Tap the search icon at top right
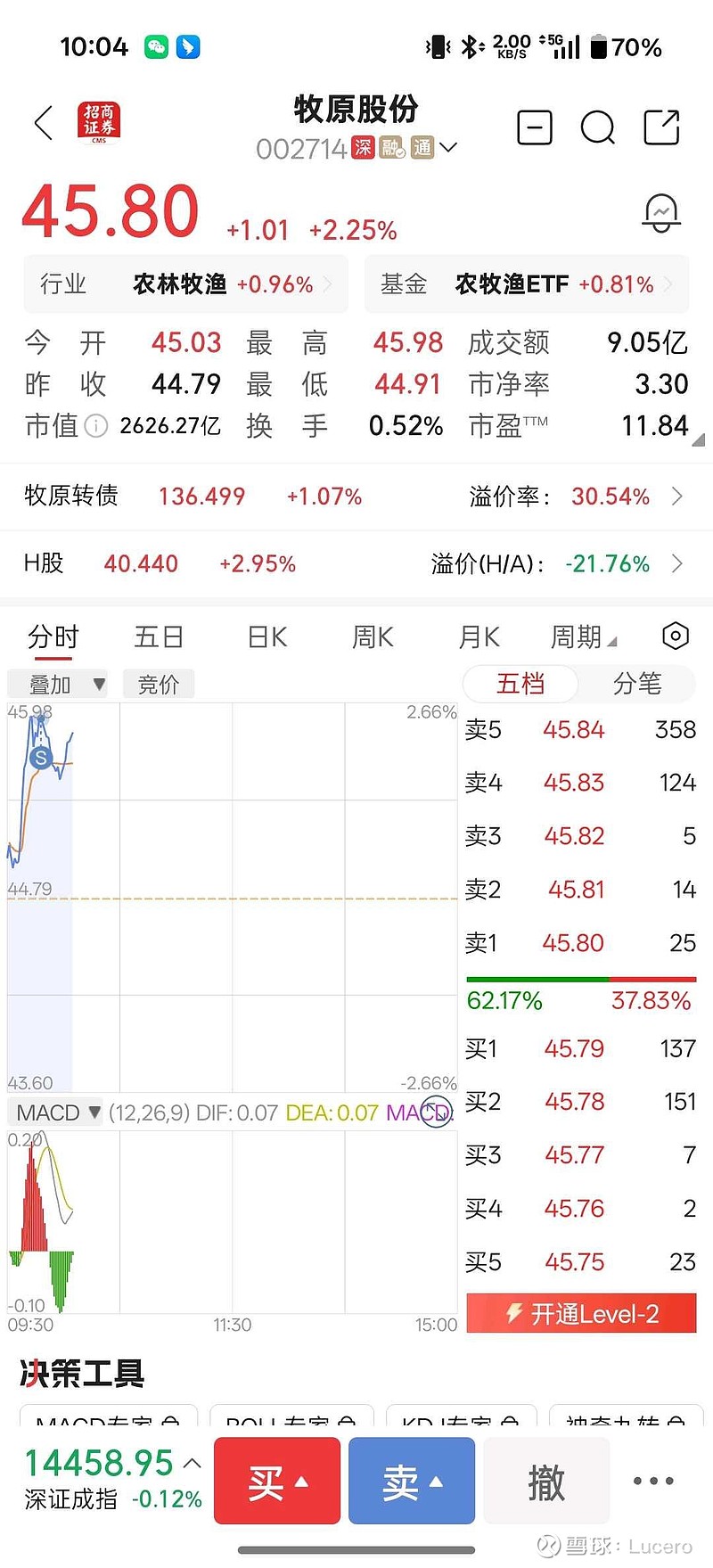 (598, 128)
